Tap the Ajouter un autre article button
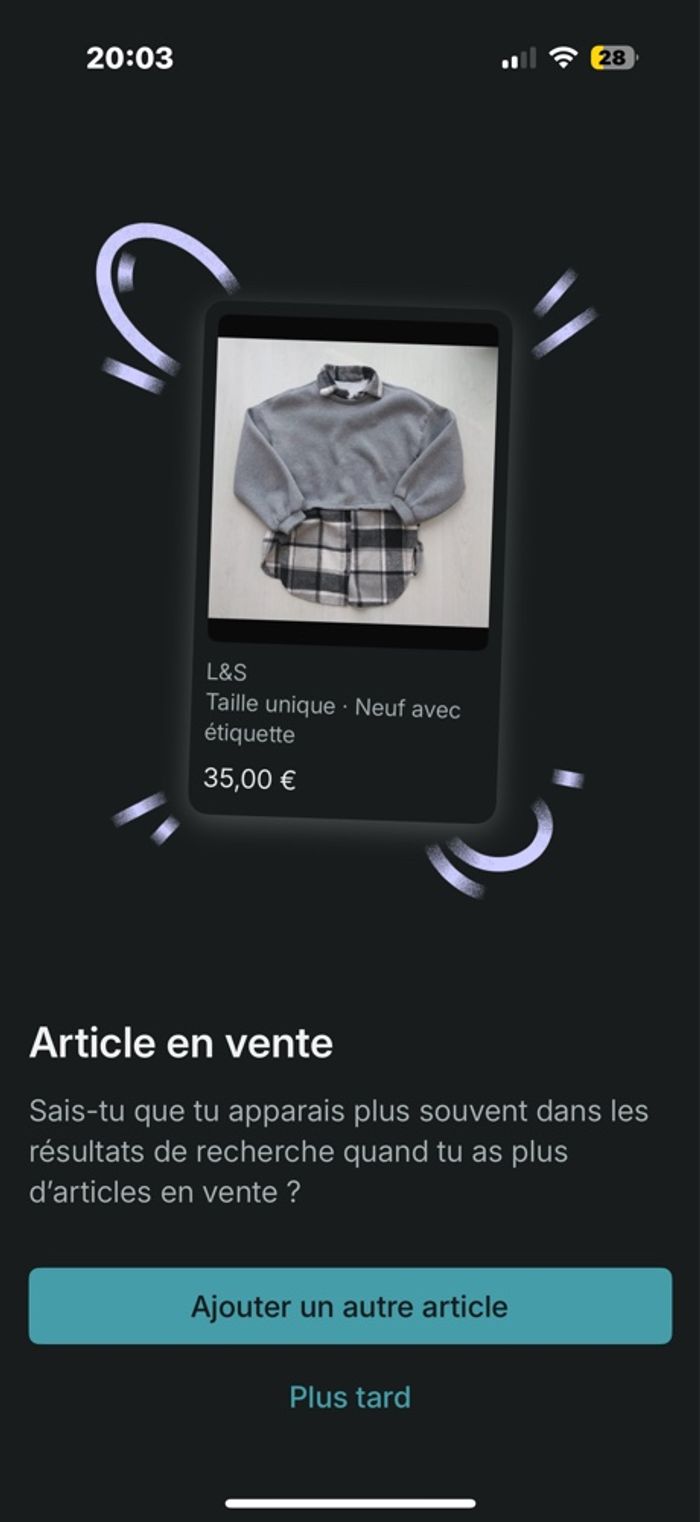700x1522 pixels. pyautogui.click(x=350, y=1306)
